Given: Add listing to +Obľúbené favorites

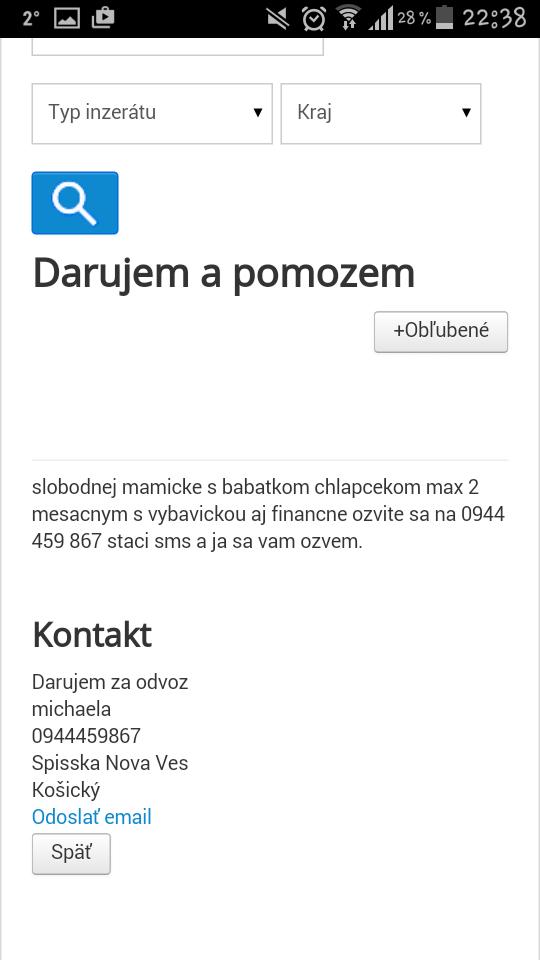Looking at the screenshot, I should (x=441, y=332).
